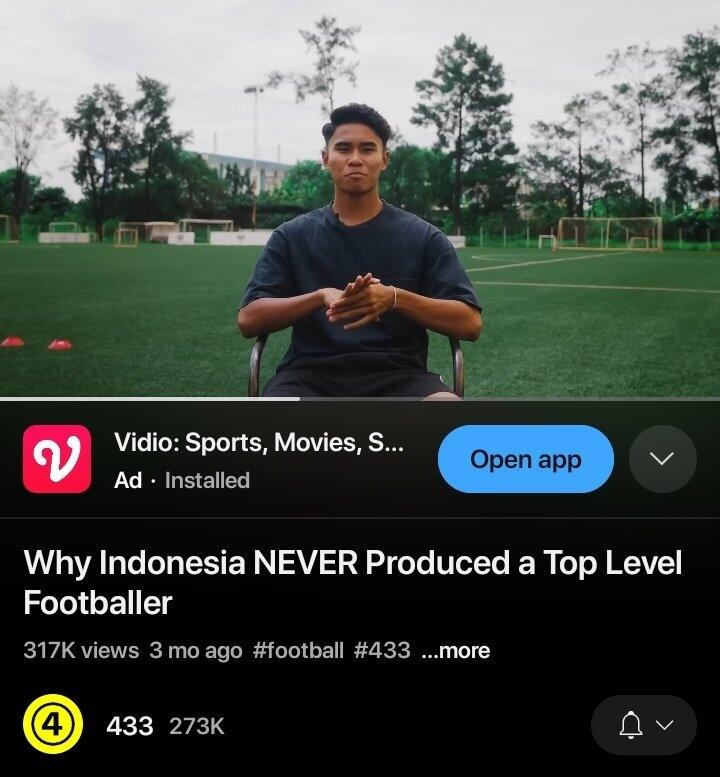Tap the video to pause playback

coord(360,200)
